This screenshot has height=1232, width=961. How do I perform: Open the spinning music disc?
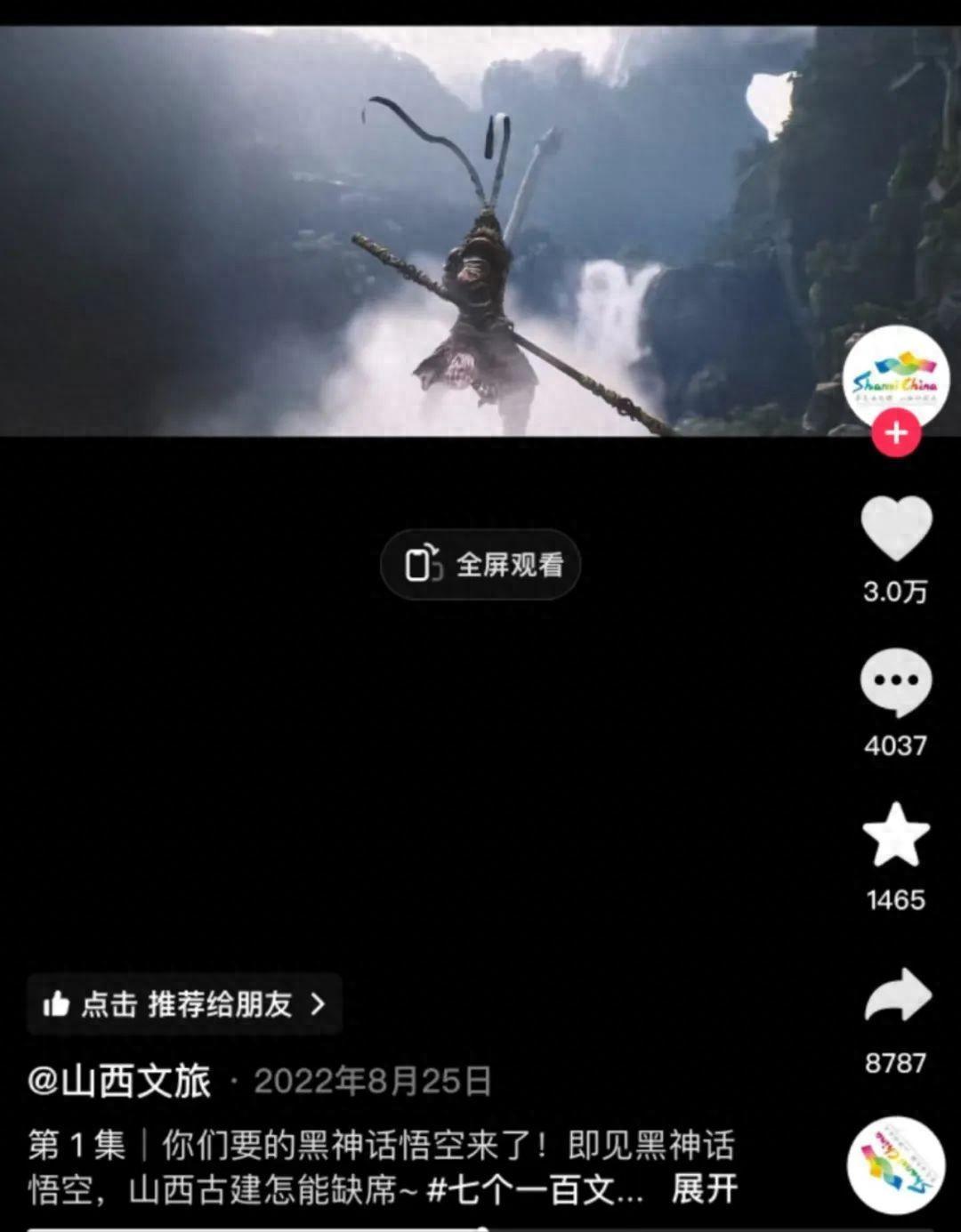pyautogui.click(x=895, y=1165)
